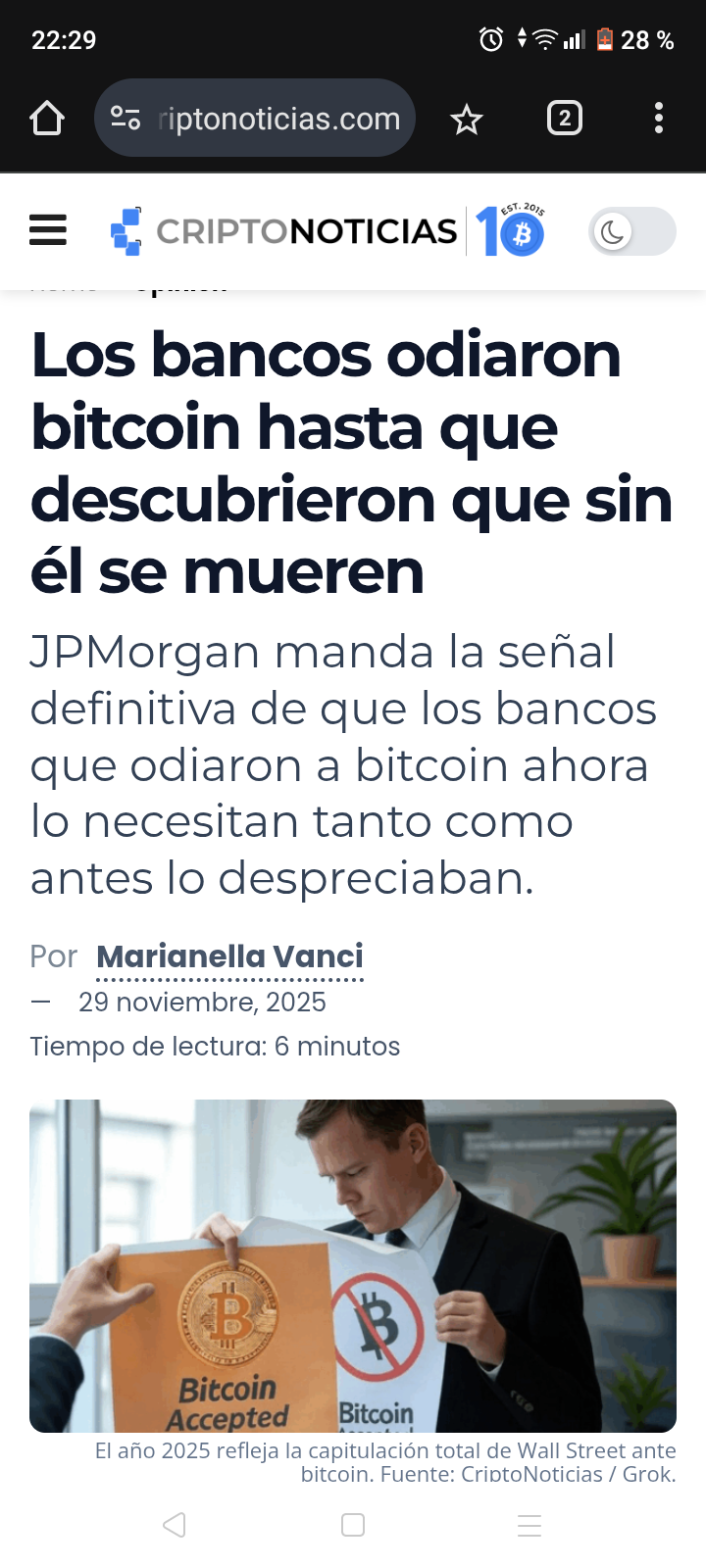706x1568 pixels.
Task: Open site info icon in address bar
Action: coord(126,119)
